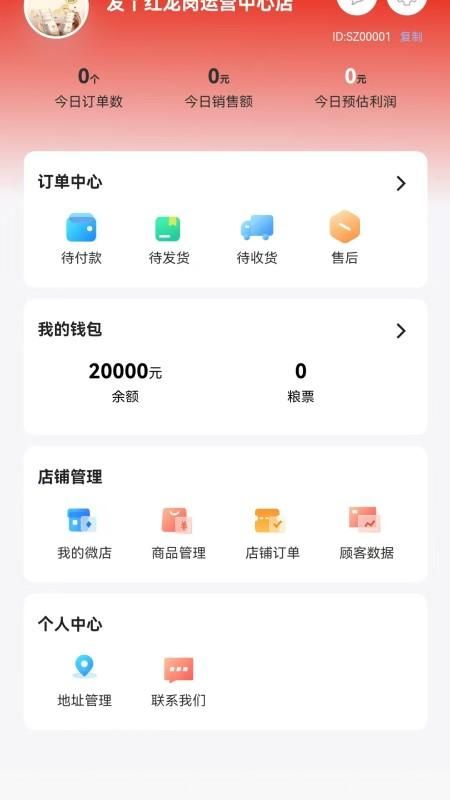Open 顾客数据 statistics
The image size is (450, 800).
pos(366,534)
